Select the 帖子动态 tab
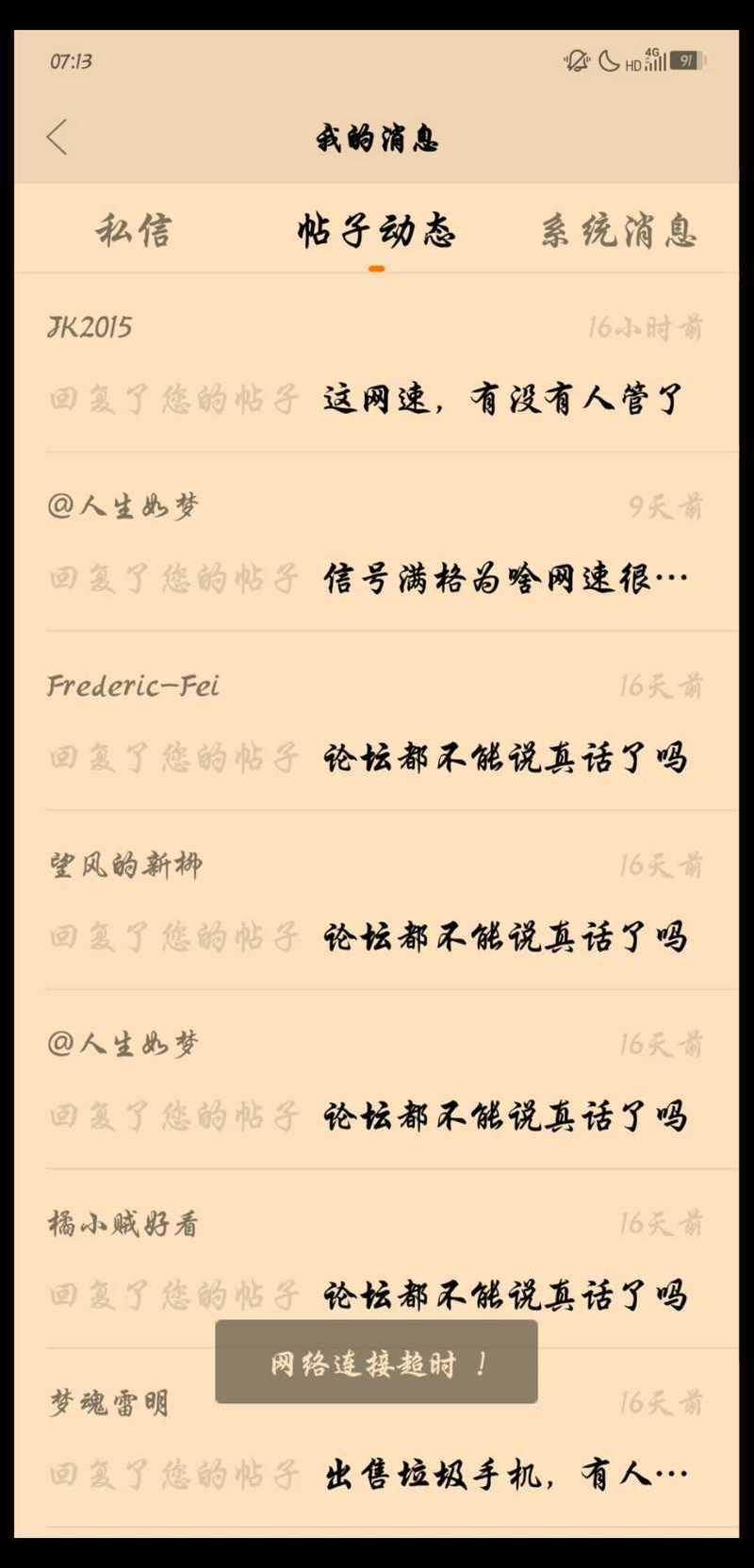The width and height of the screenshot is (754, 1568). [376, 231]
